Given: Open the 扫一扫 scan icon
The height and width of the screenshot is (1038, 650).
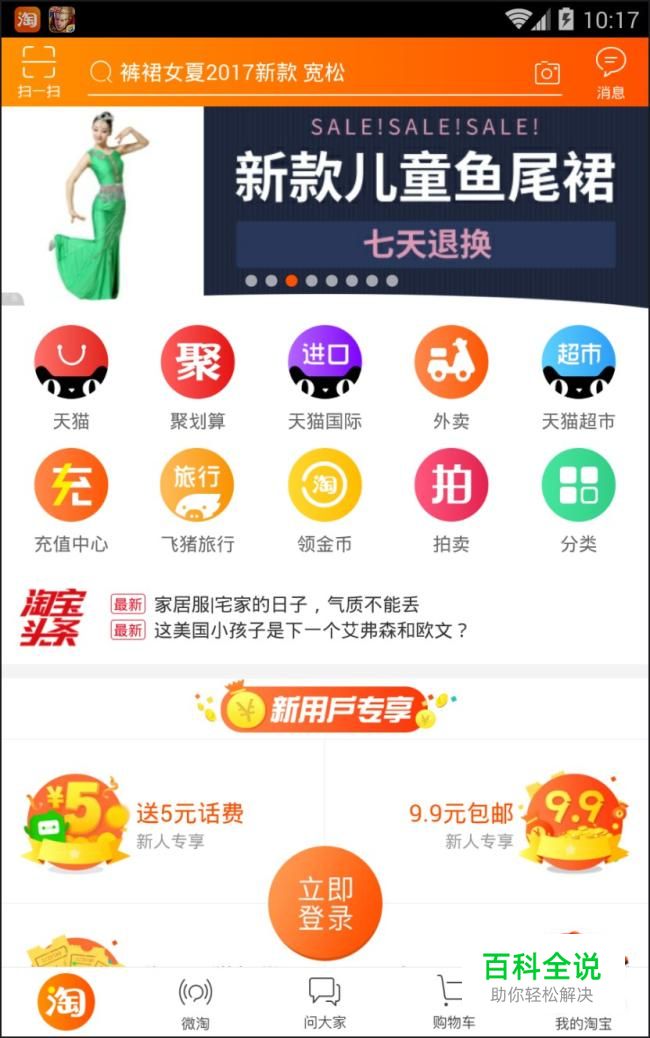Looking at the screenshot, I should [38, 72].
